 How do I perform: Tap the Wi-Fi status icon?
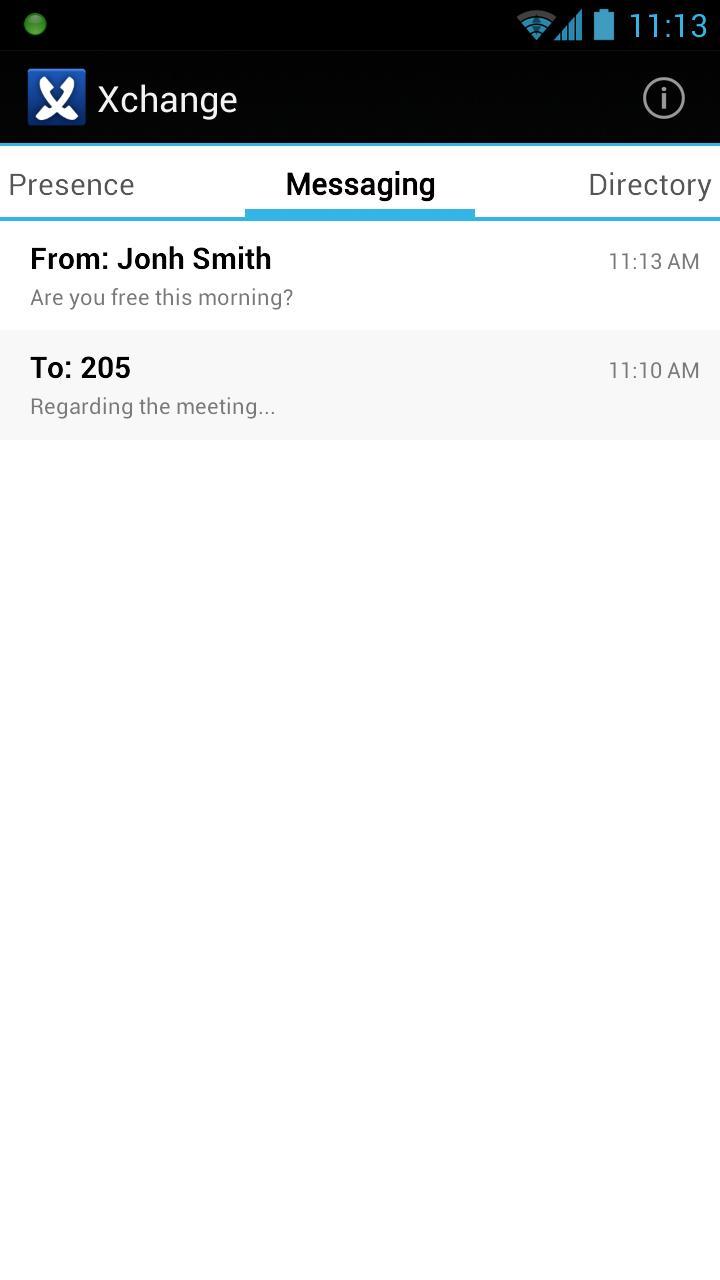(537, 24)
